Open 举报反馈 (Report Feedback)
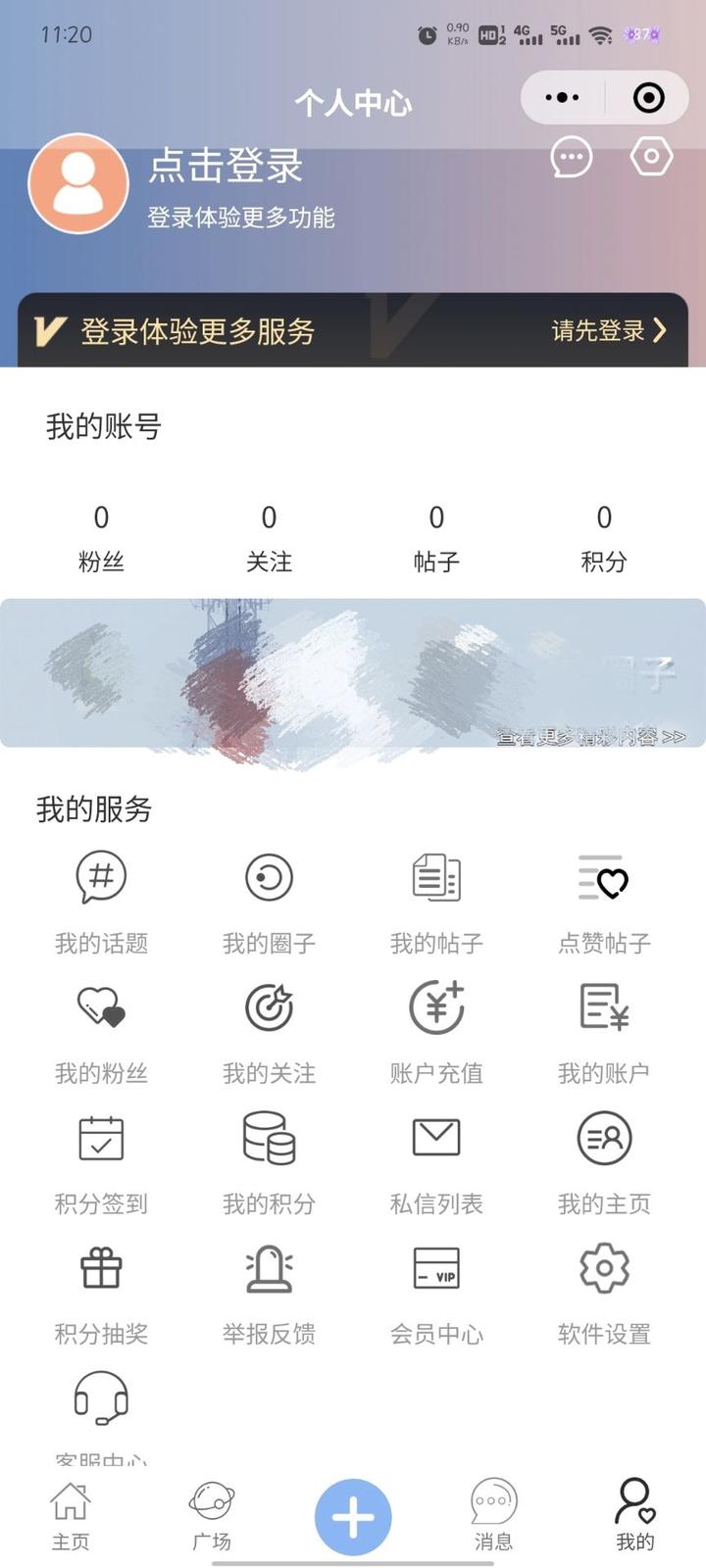Image resolution: width=706 pixels, height=1568 pixels. [x=268, y=1291]
